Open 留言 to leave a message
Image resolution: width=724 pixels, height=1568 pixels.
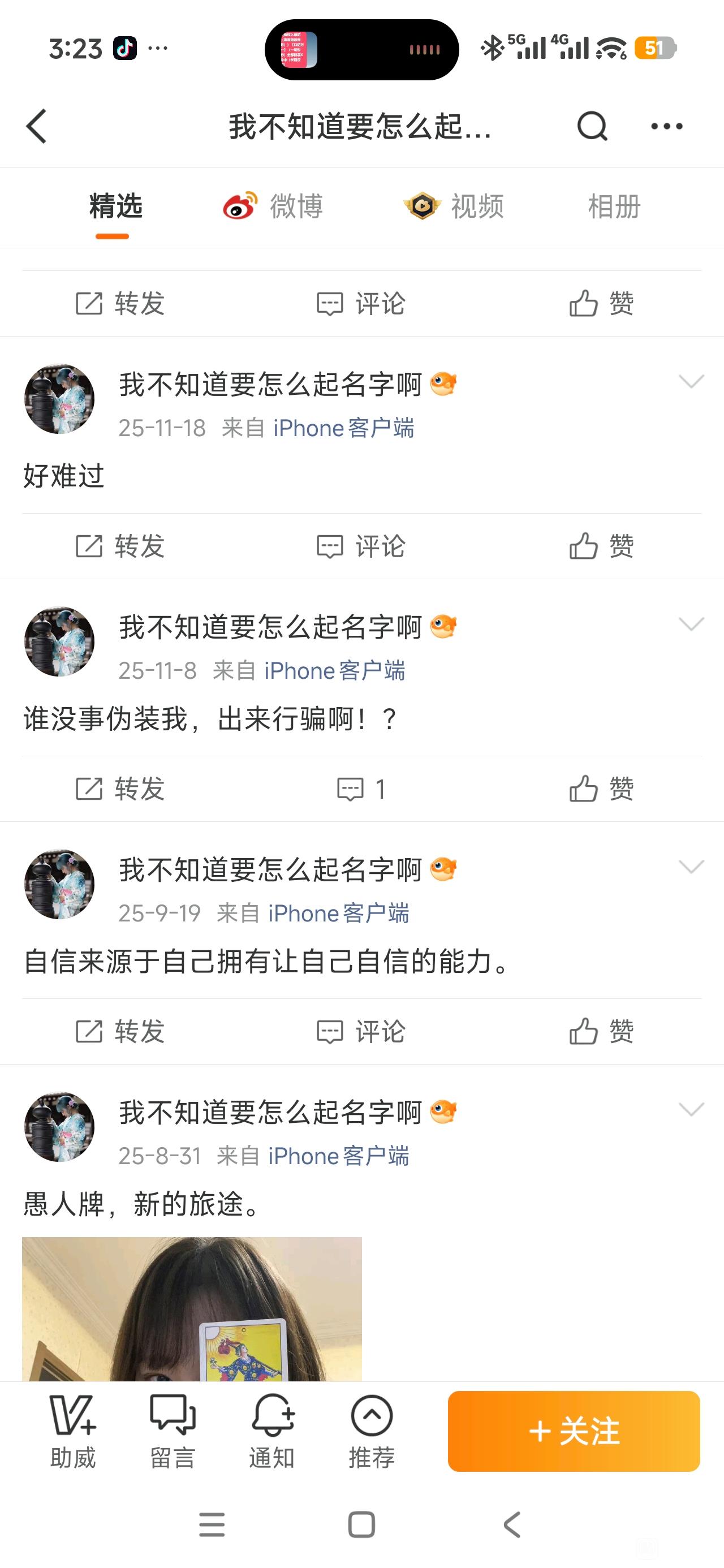click(x=173, y=1432)
